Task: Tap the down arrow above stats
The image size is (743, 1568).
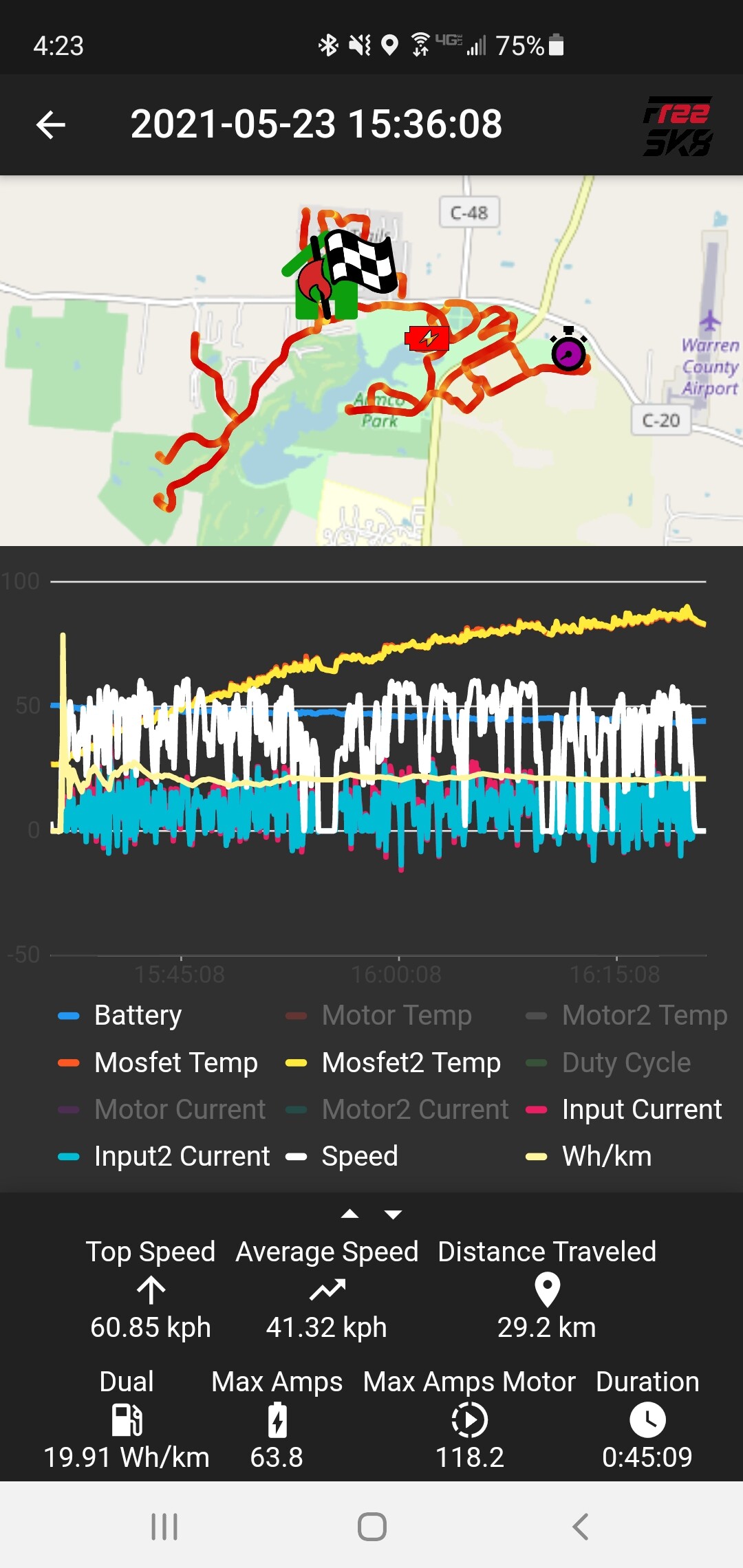Action: point(394,1215)
